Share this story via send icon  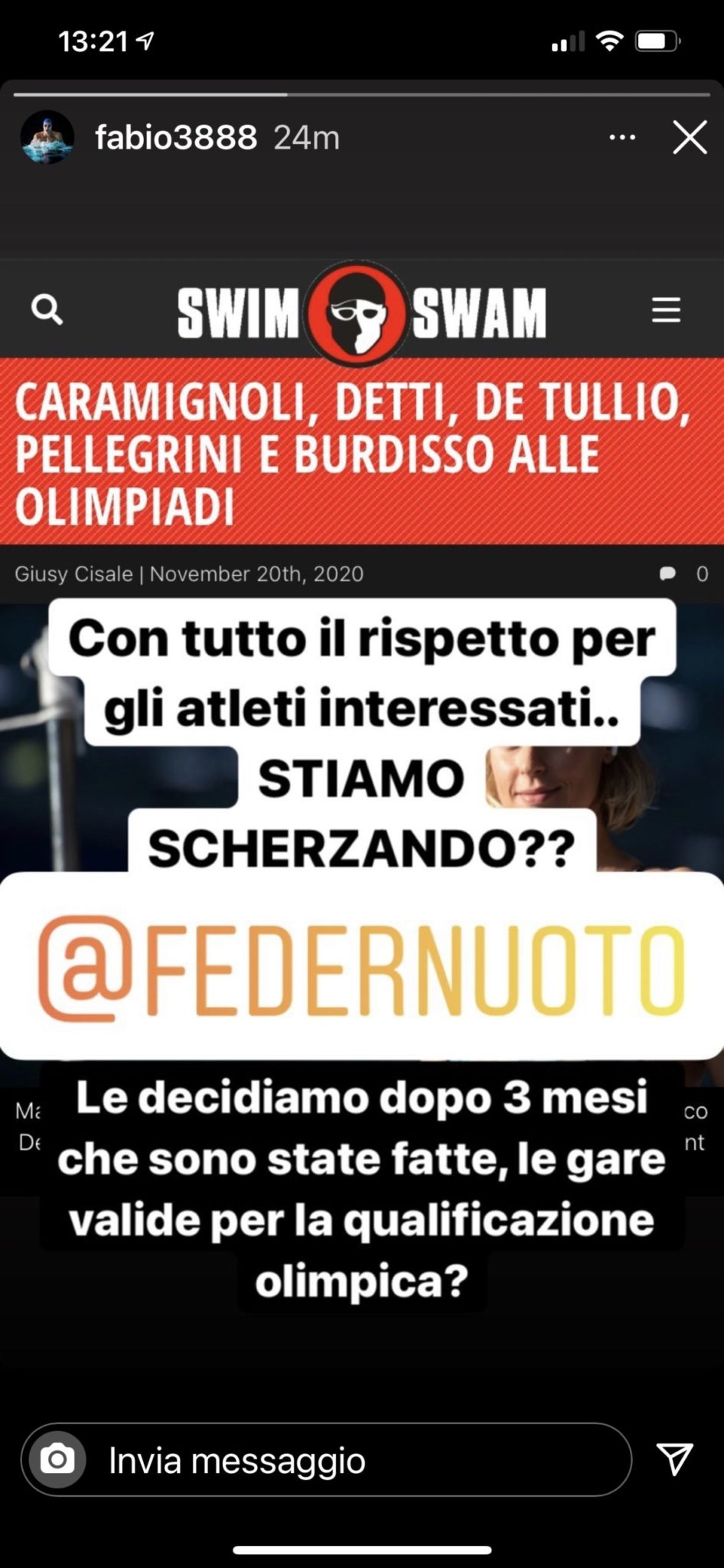click(x=675, y=1459)
